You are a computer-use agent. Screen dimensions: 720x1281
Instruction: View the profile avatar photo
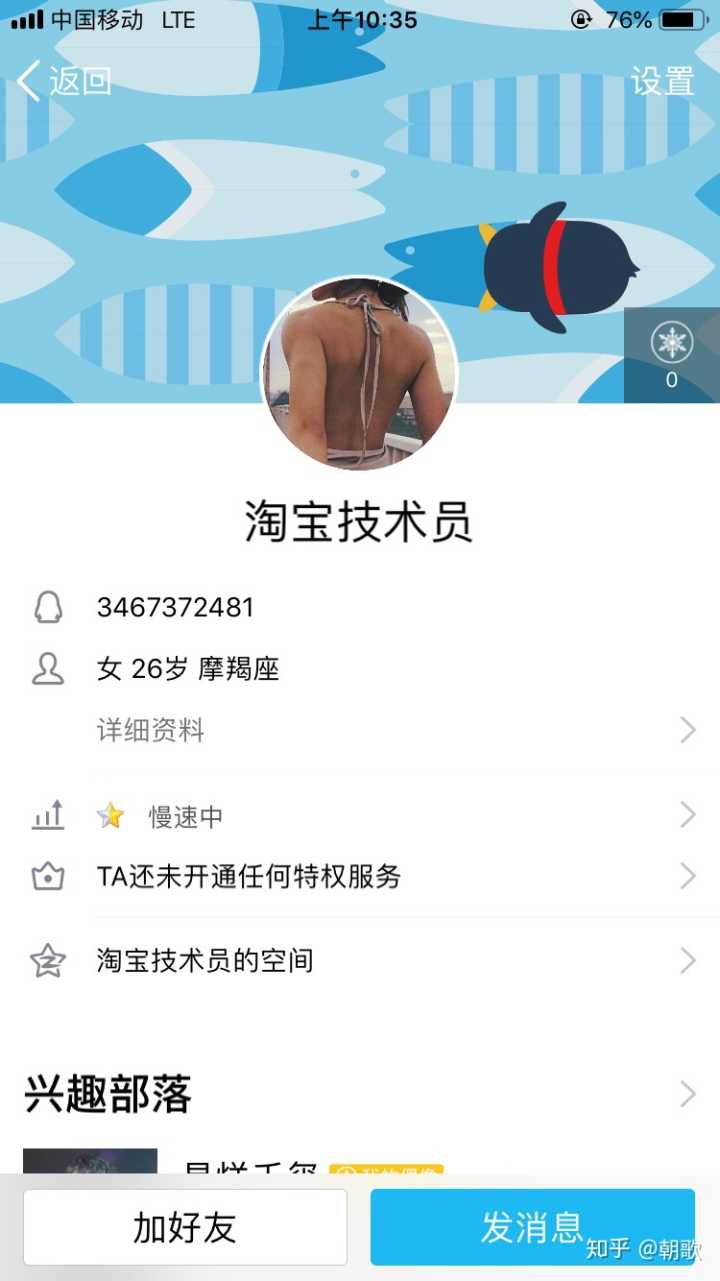(359, 374)
